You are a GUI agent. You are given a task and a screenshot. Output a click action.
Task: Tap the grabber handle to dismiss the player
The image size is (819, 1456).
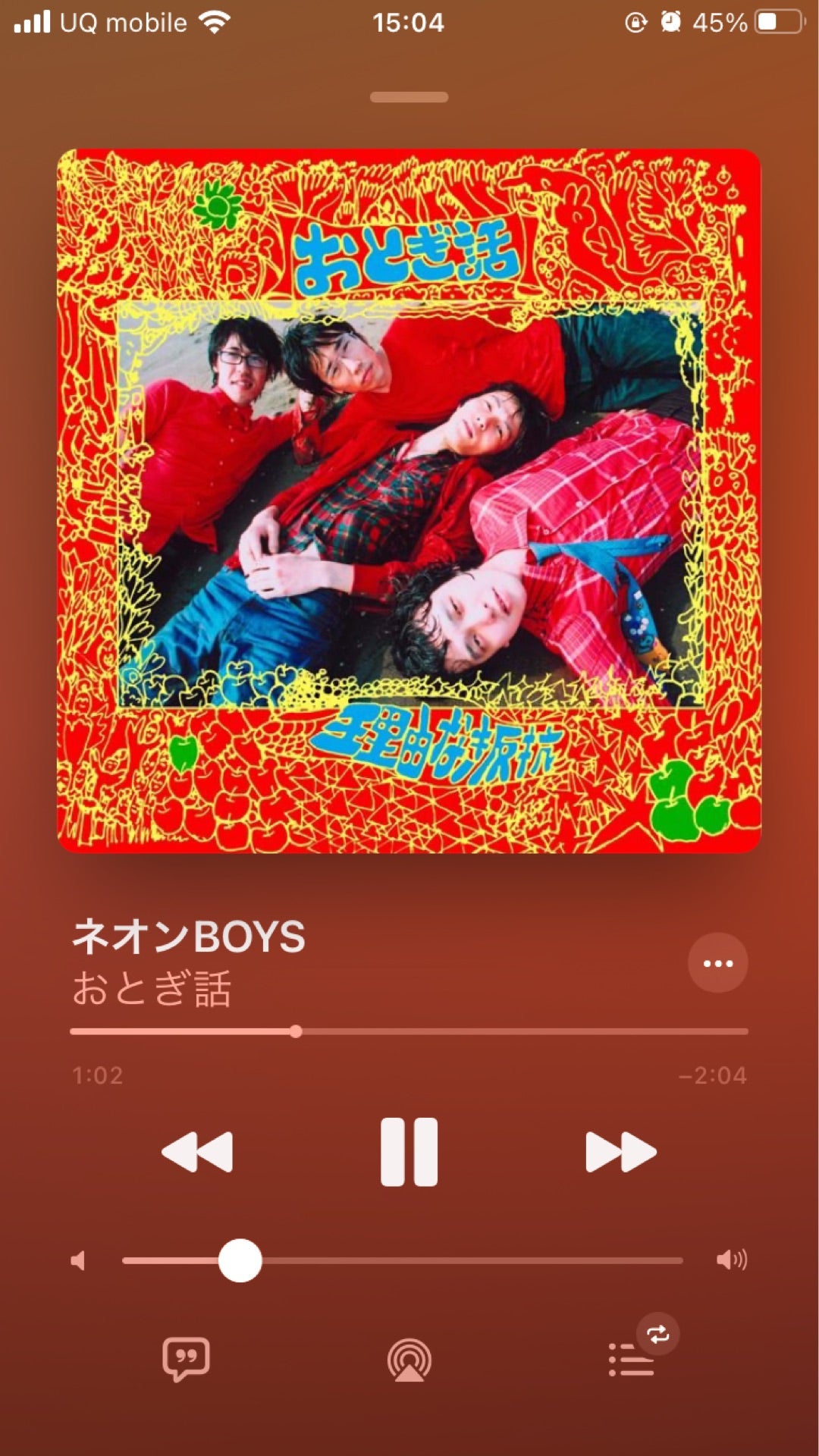tap(409, 97)
